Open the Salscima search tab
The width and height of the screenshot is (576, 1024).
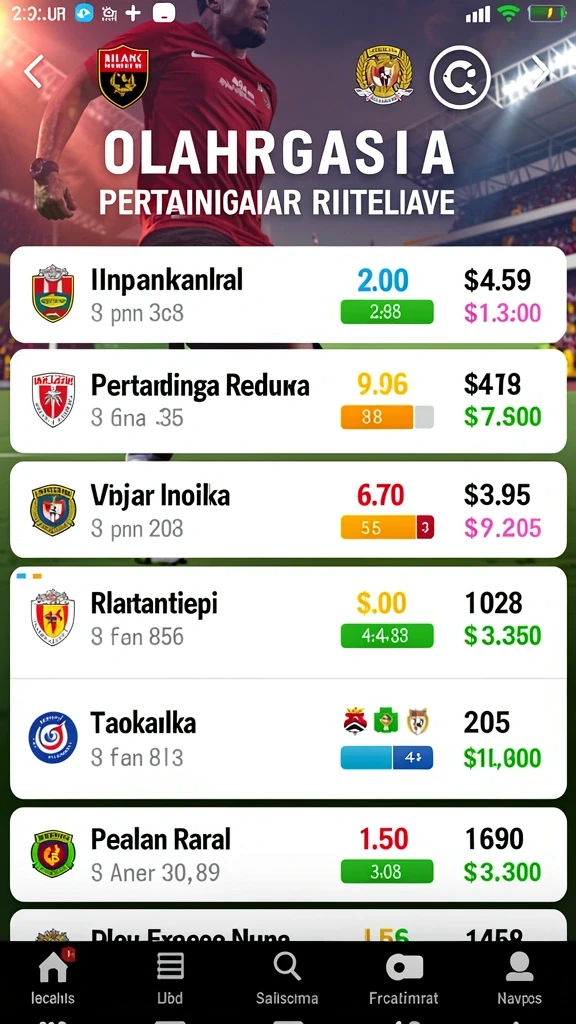pos(287,979)
